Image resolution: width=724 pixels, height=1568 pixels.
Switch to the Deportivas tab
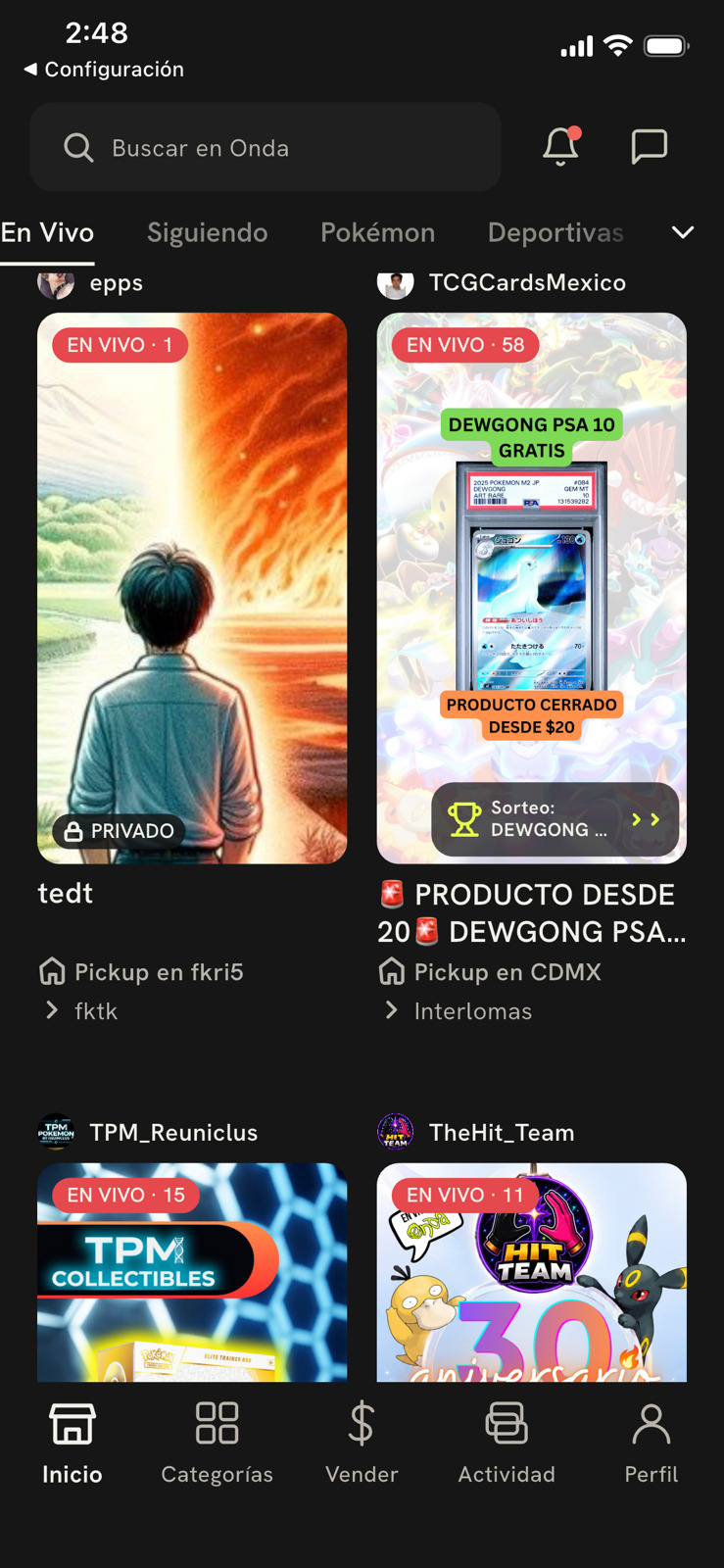[555, 232]
